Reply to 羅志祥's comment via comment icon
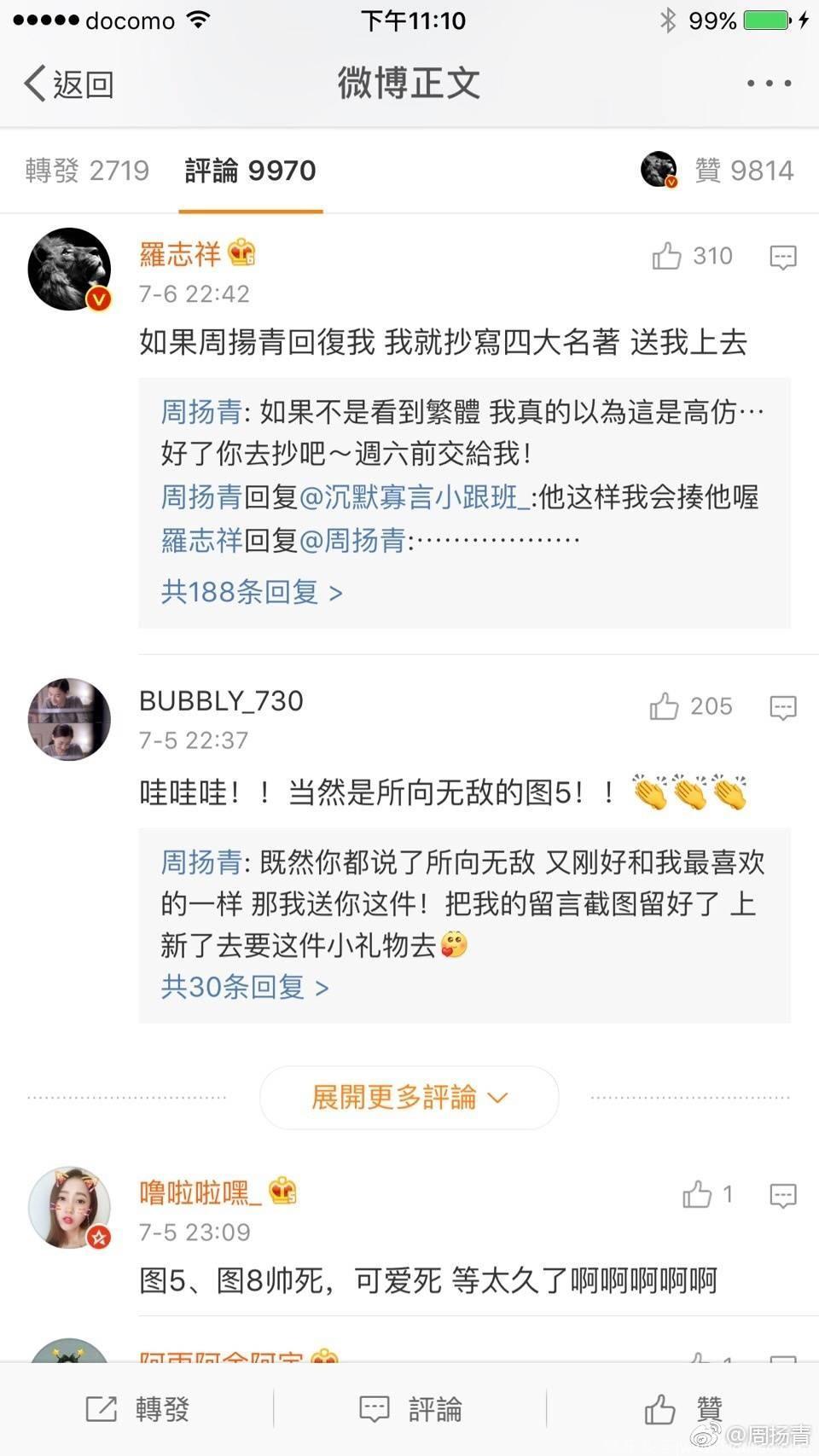This screenshot has height=1456, width=819. click(782, 257)
